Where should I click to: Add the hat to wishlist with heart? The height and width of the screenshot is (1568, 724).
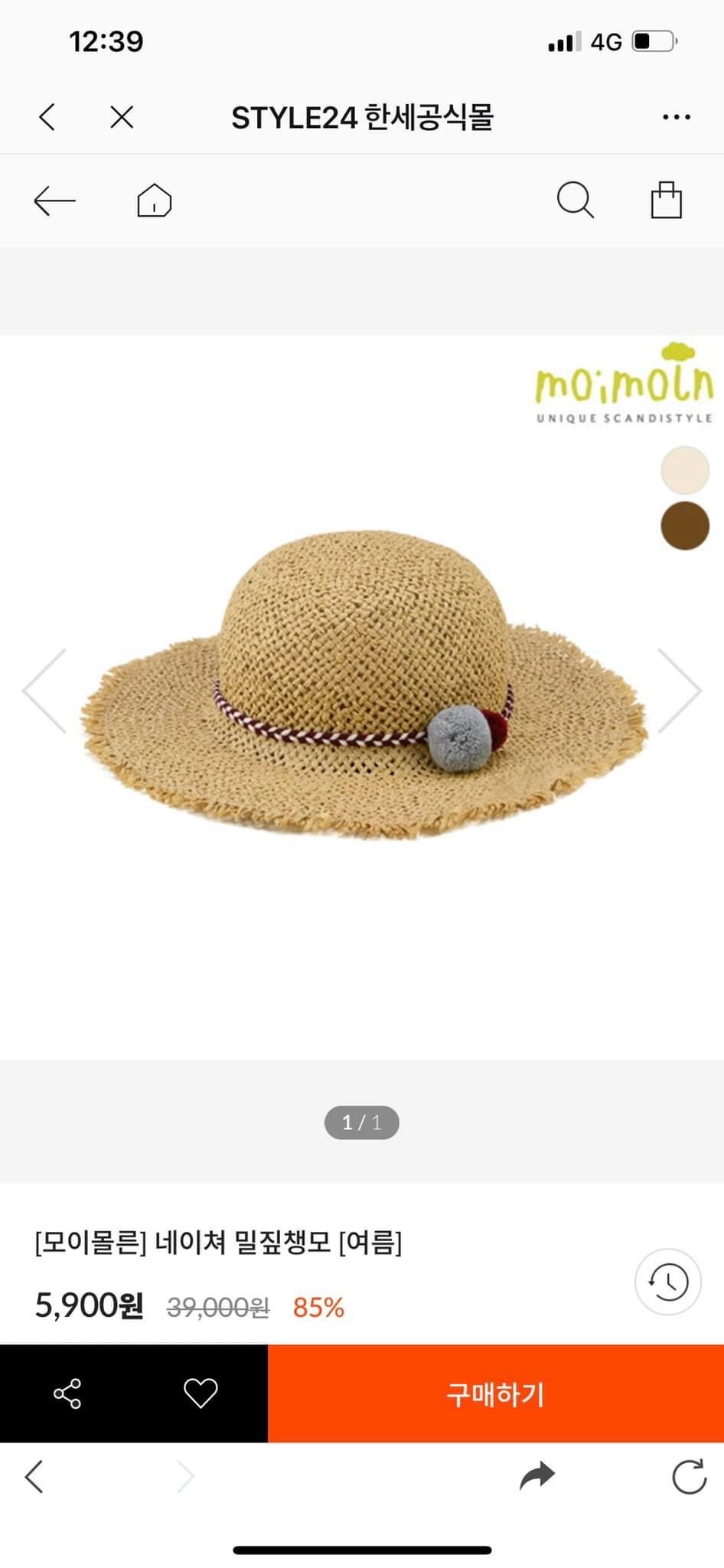pyautogui.click(x=201, y=1393)
